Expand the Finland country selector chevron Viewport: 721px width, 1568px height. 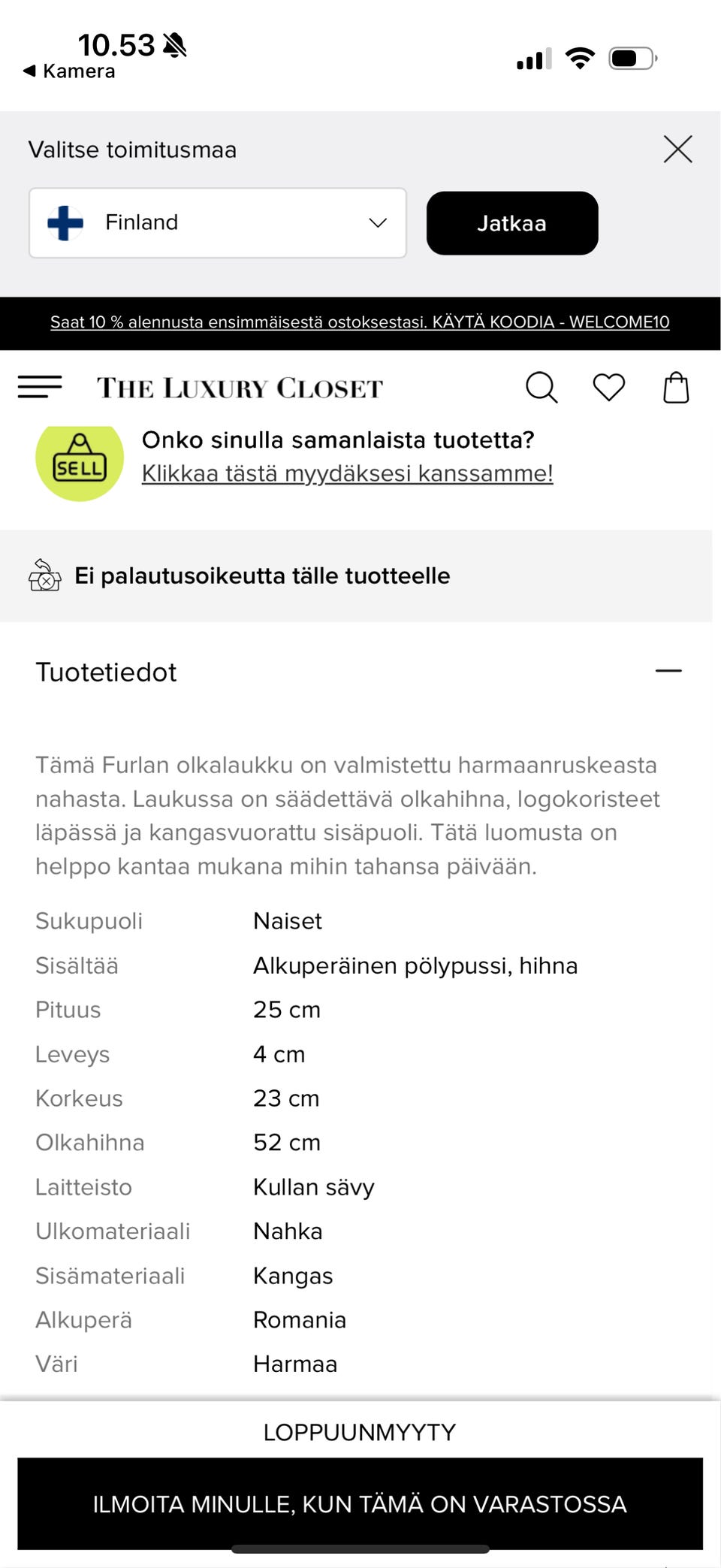378,222
